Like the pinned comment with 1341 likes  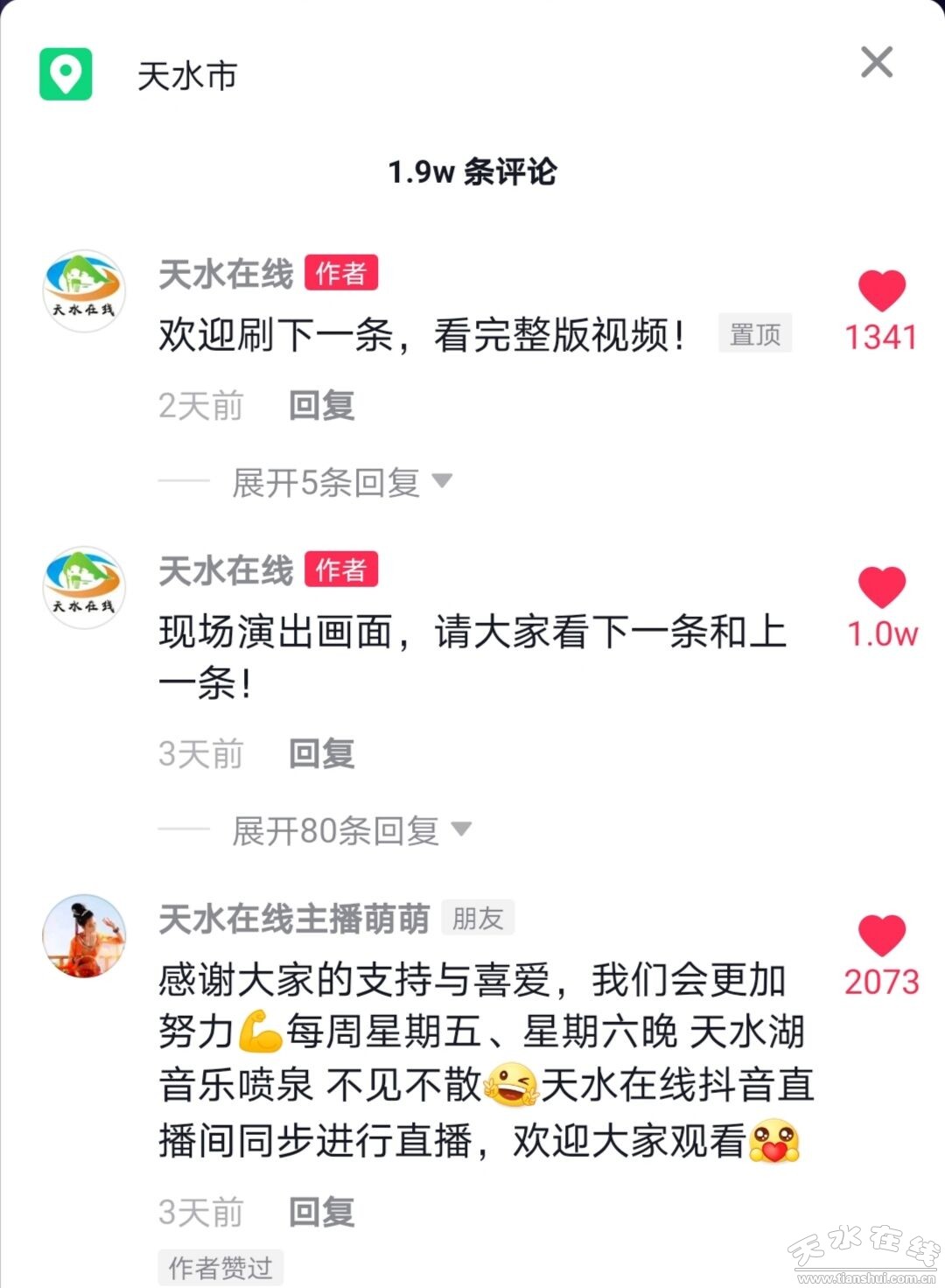pyautogui.click(x=881, y=291)
